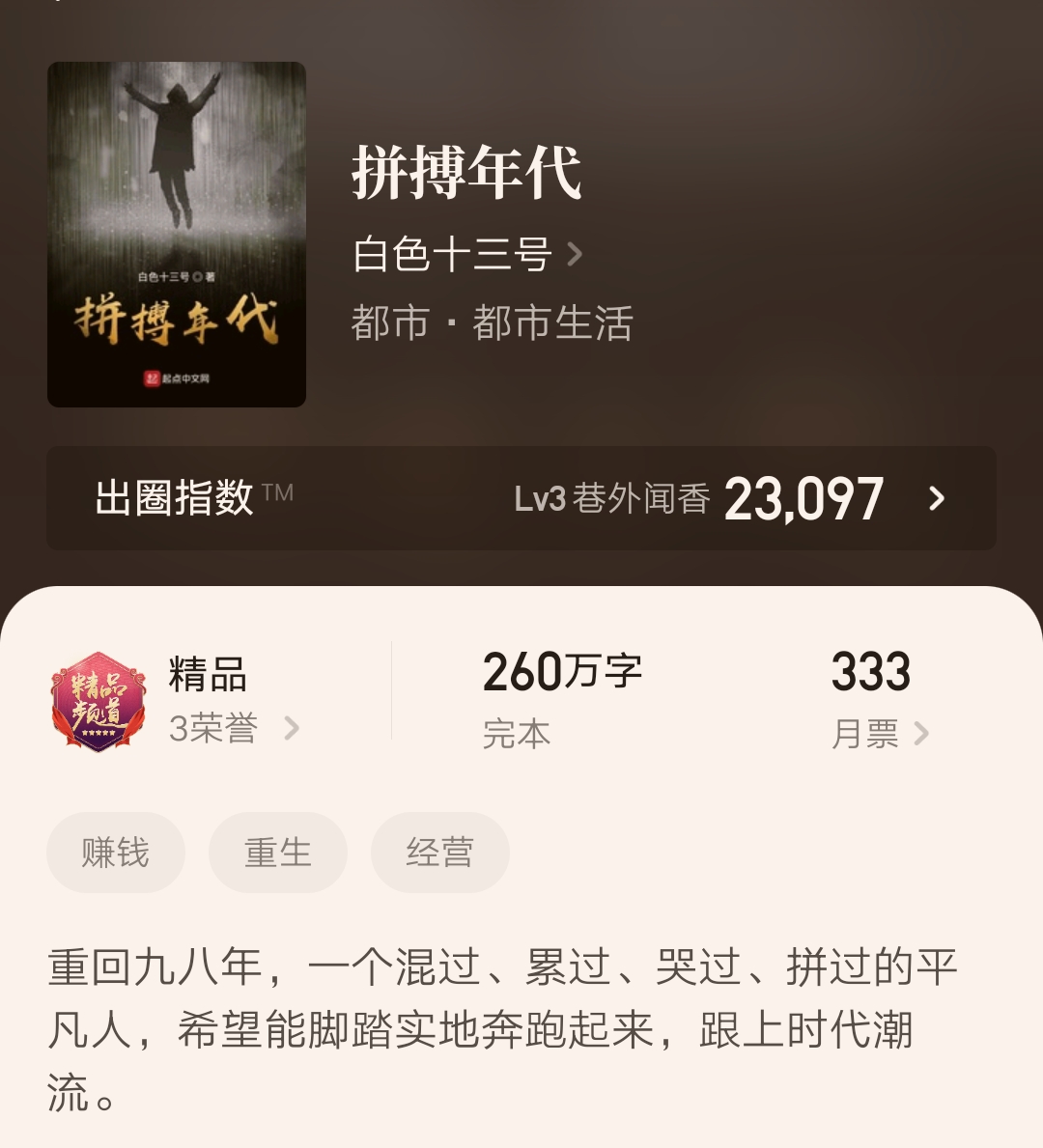Select the 赚钱 tag chip

point(116,853)
